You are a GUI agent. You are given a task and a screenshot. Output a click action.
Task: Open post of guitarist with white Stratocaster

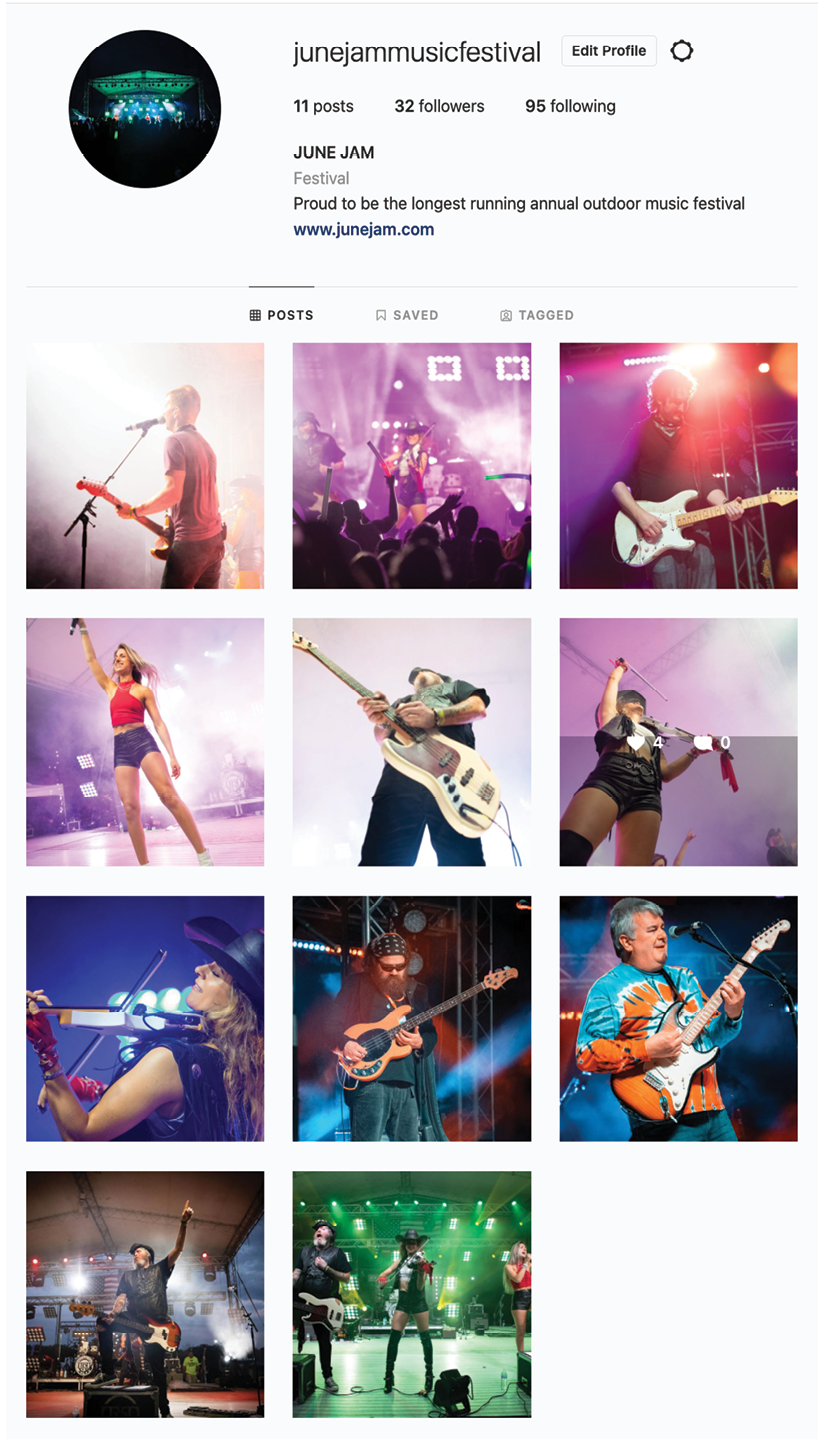point(679,466)
